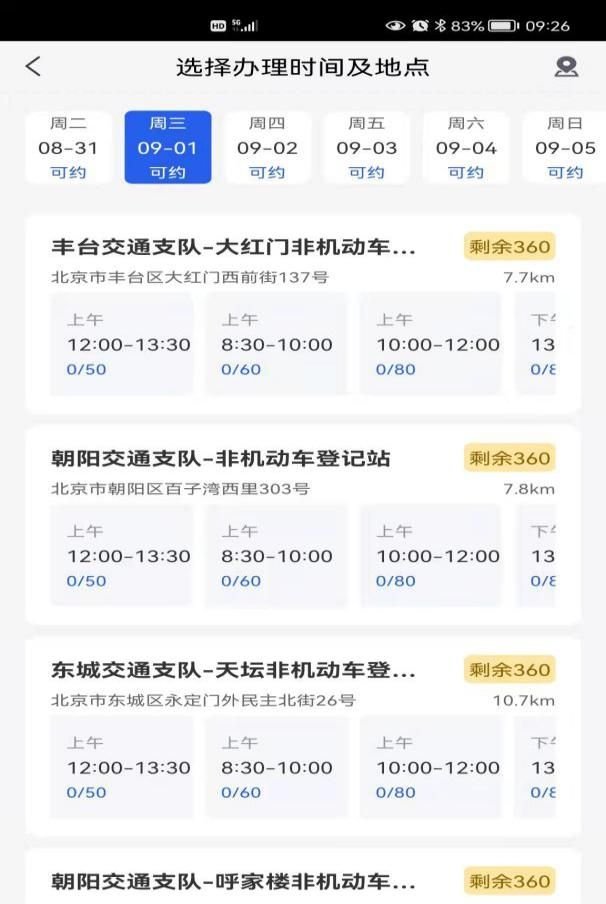Switch to the 周日 09-05 date
This screenshot has height=904, width=606.
coord(564,148)
